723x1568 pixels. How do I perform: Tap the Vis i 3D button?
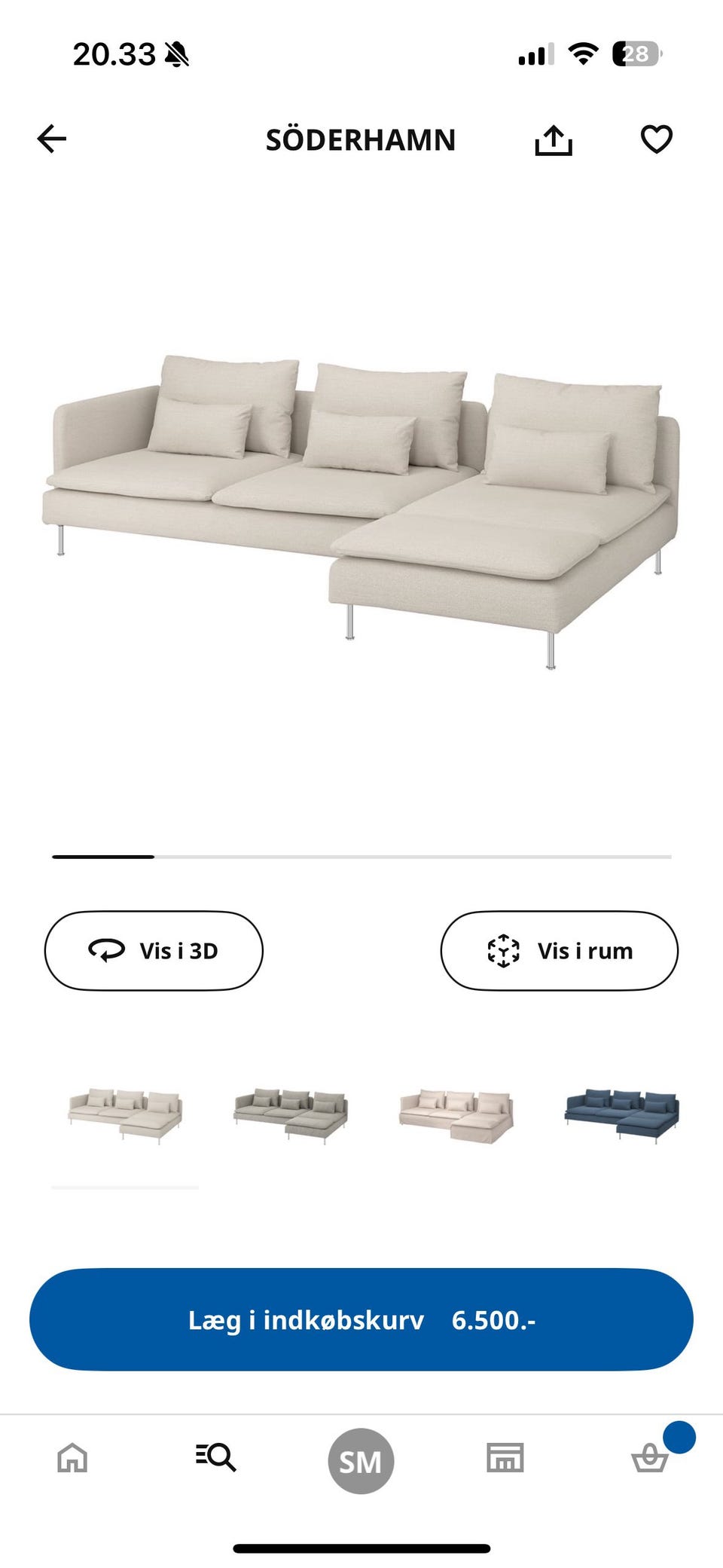tap(154, 950)
